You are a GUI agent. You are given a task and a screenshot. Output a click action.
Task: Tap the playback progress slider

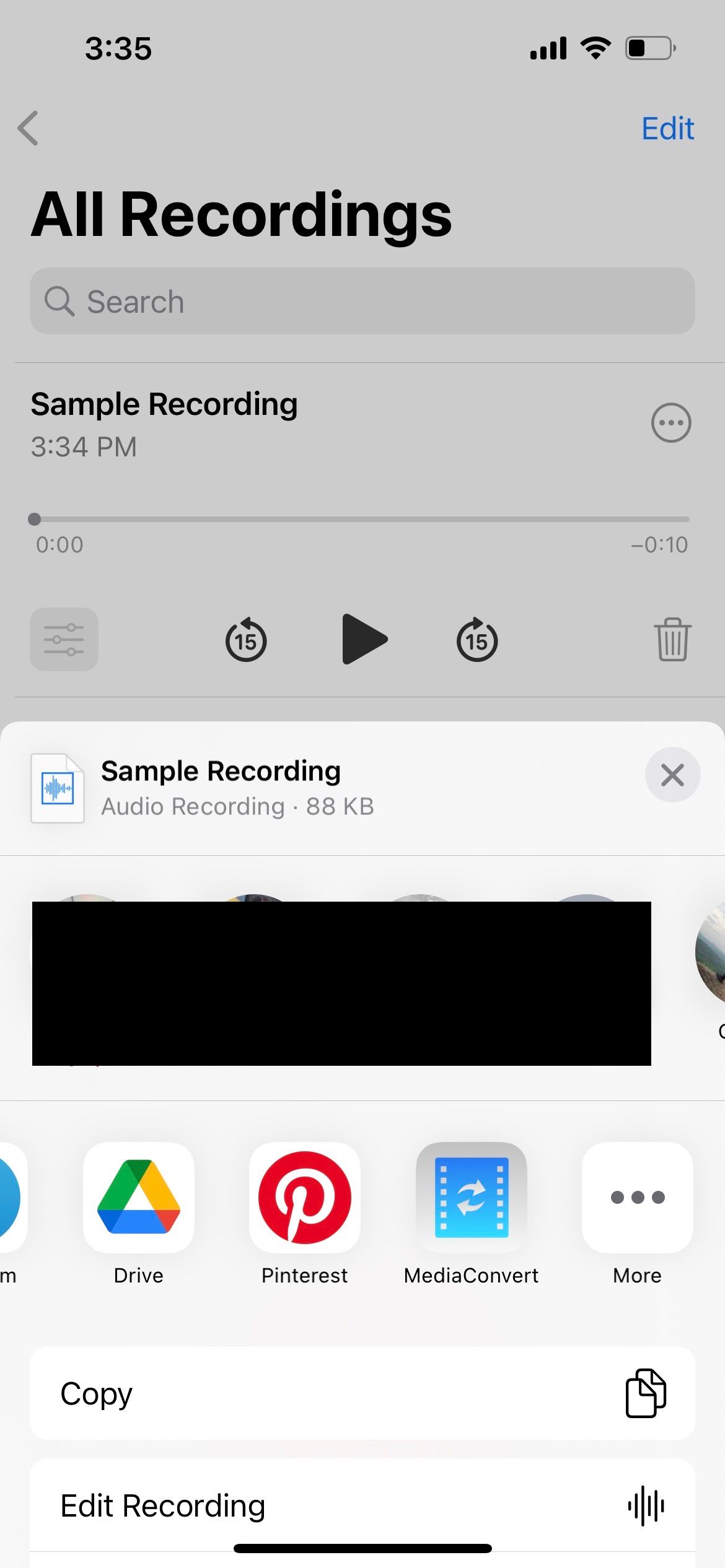[x=361, y=519]
